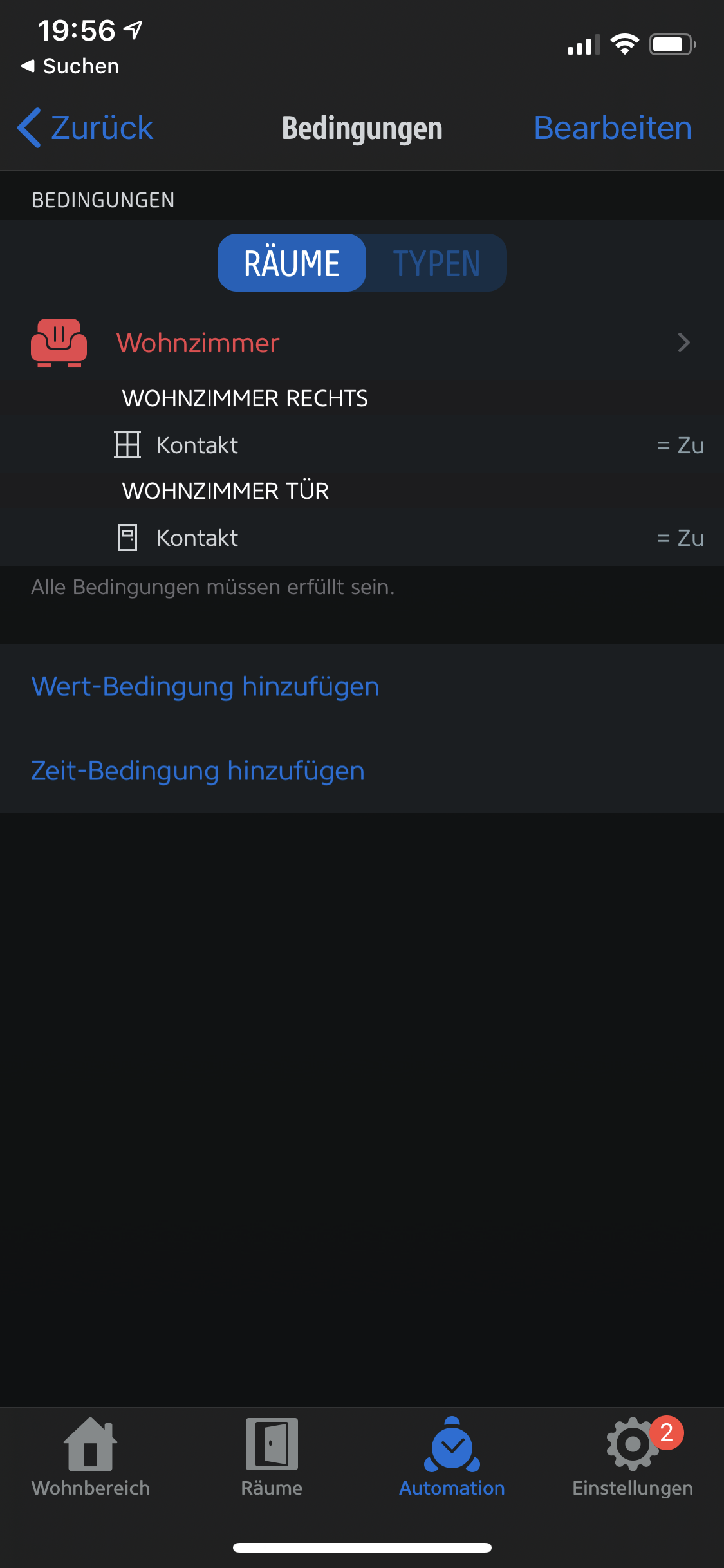Add a value condition via Wert-Bedingung hinzufügen
The width and height of the screenshot is (724, 1568).
click(x=205, y=687)
